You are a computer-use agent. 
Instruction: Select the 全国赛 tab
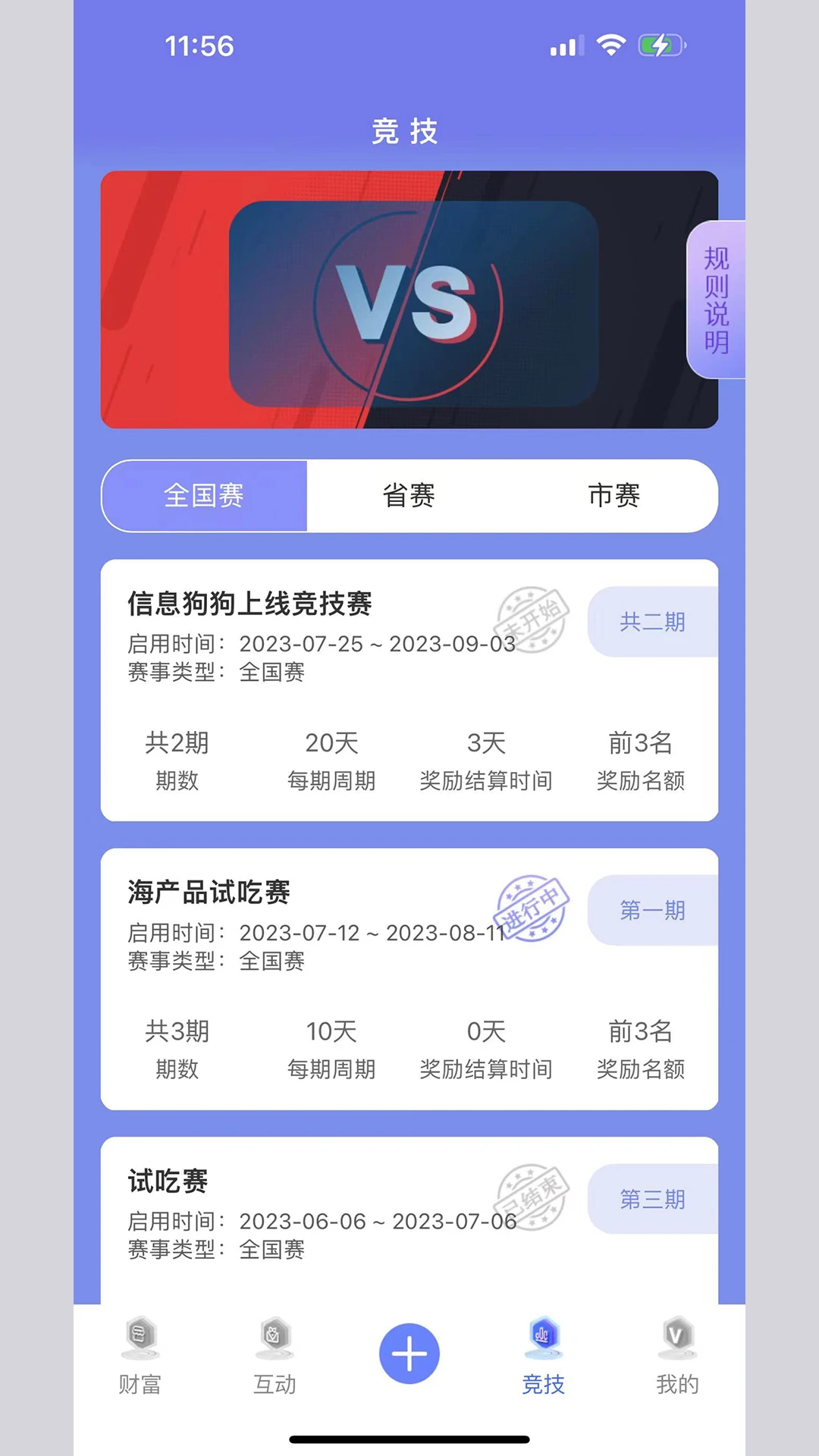(x=204, y=496)
